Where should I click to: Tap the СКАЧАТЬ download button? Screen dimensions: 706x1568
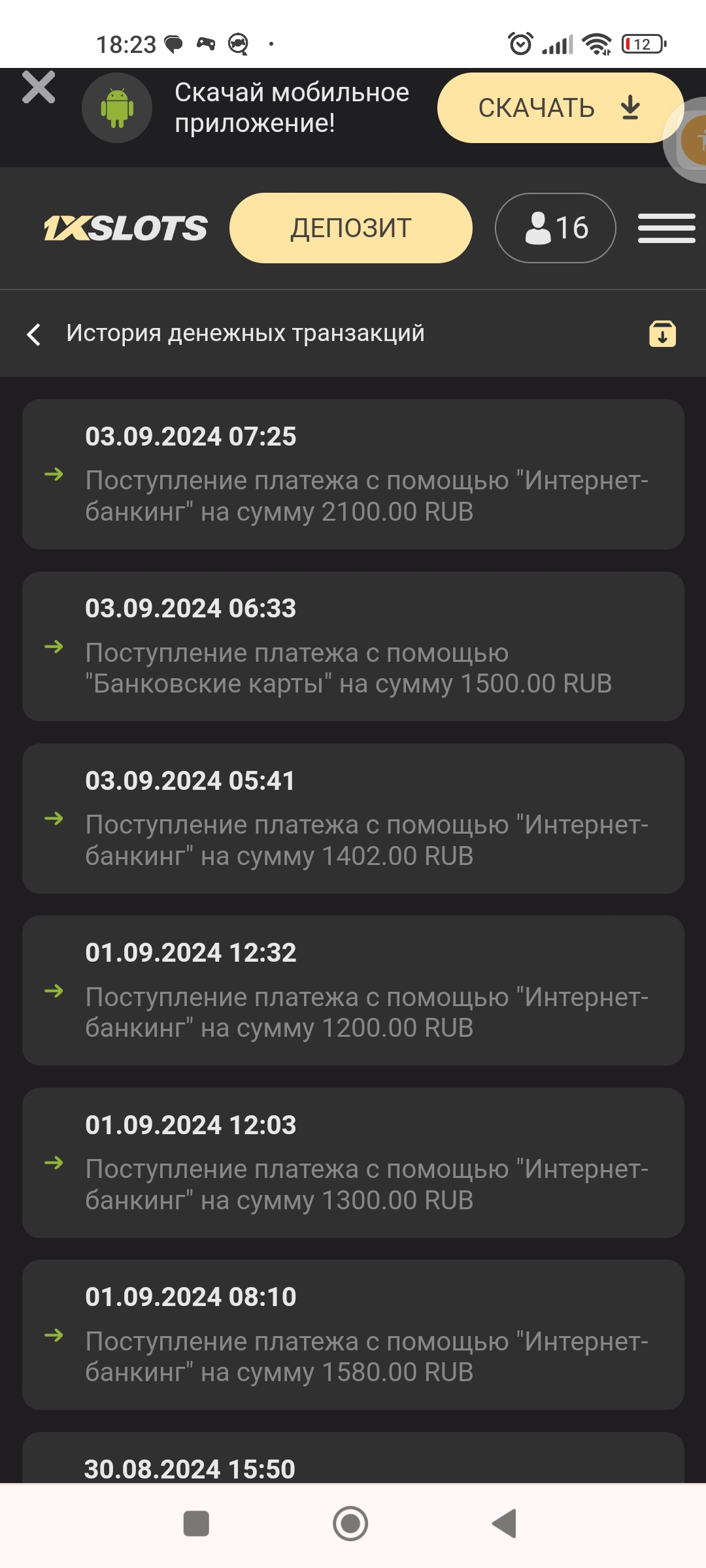(x=559, y=108)
